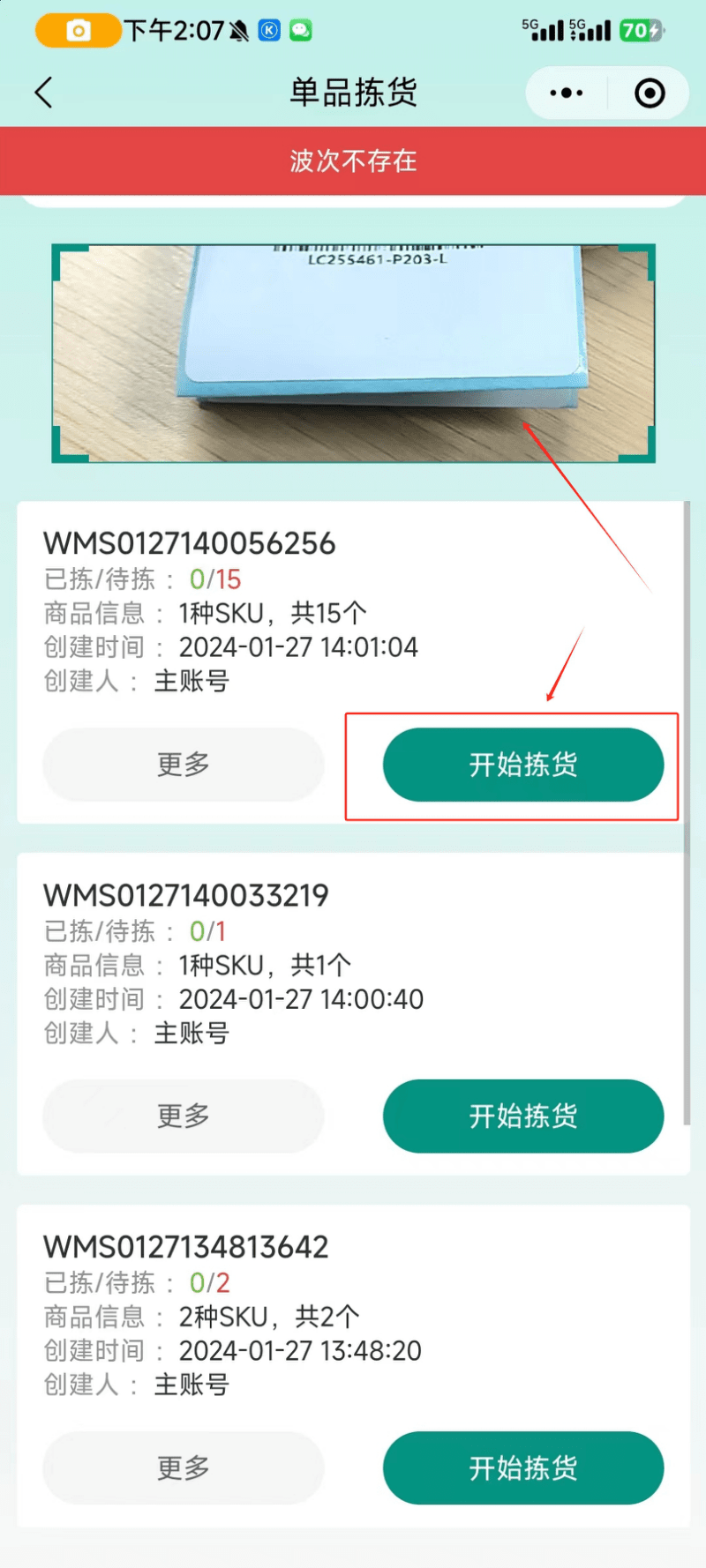Start picking for WMS0127134813642
706x1568 pixels.
coord(522,1467)
